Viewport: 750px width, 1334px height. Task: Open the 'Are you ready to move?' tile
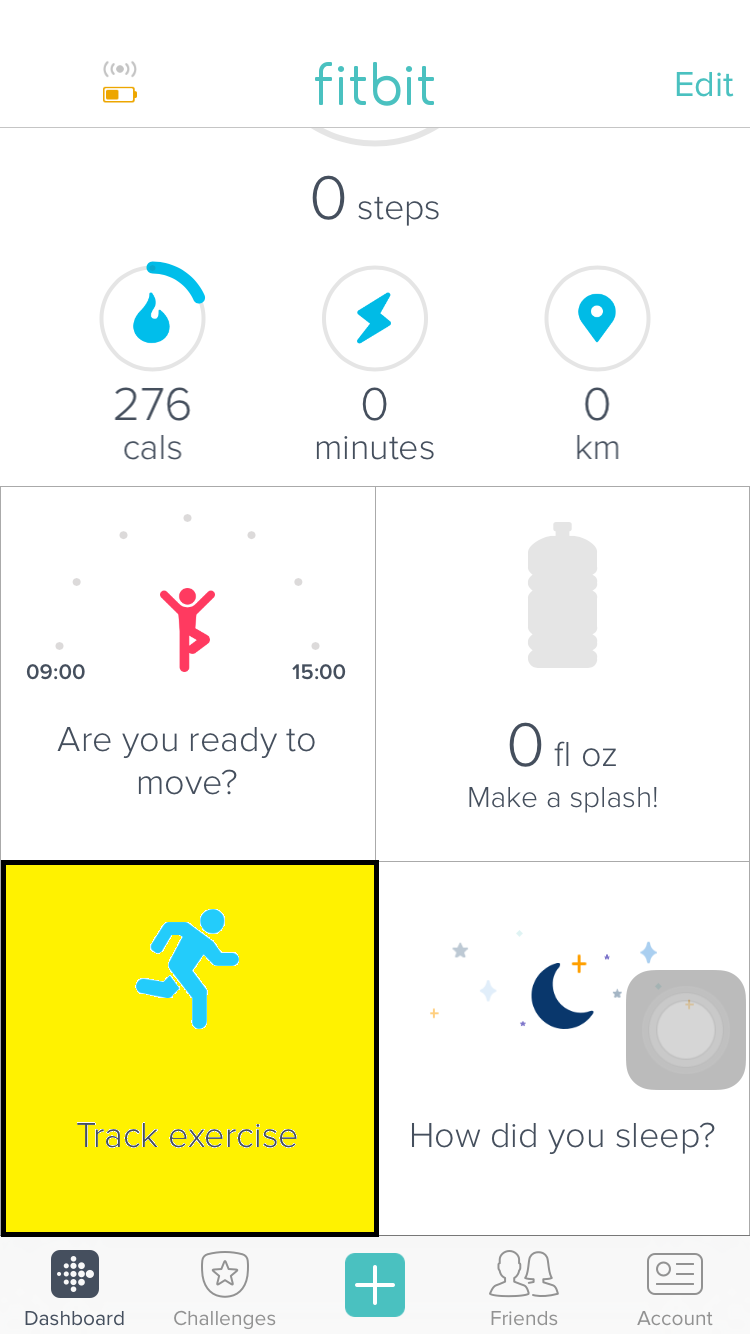[x=187, y=674]
